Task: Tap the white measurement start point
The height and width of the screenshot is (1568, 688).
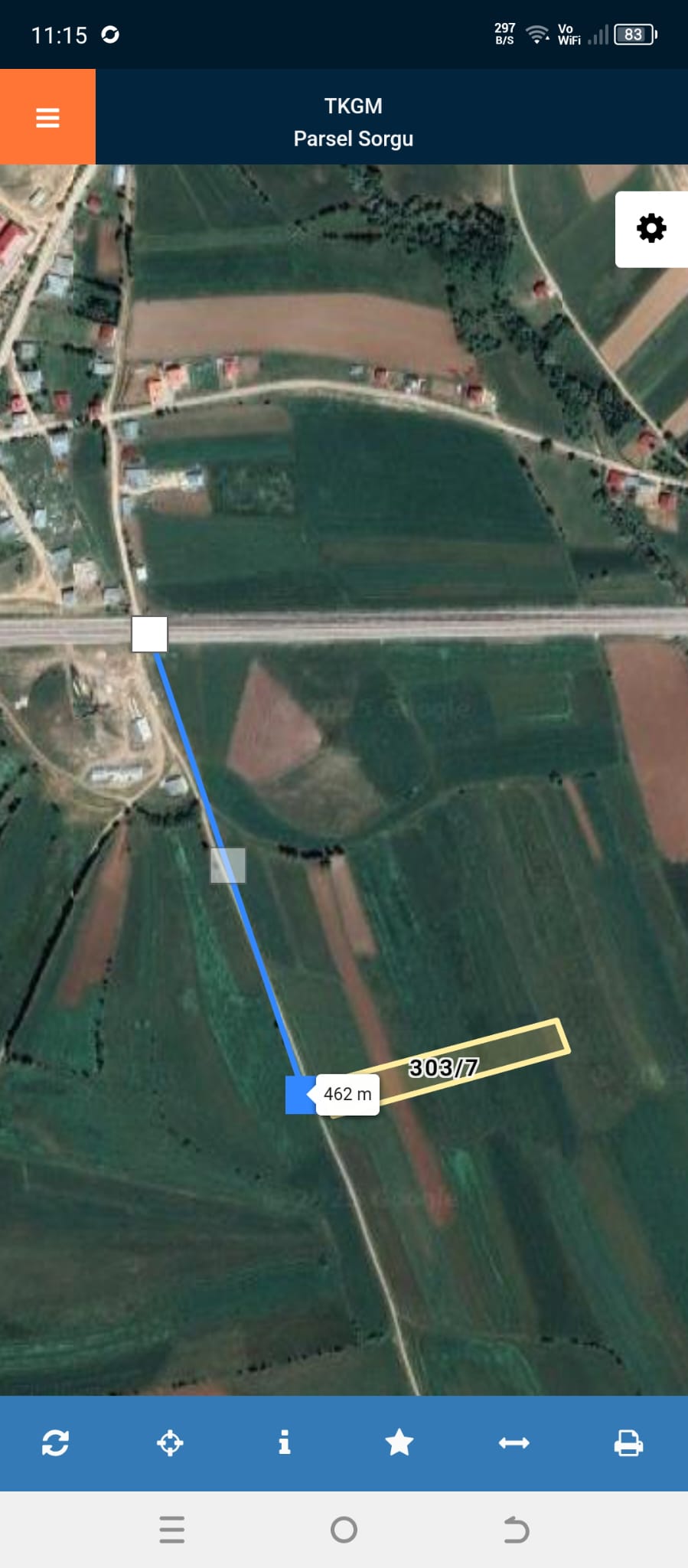Action: click(149, 634)
